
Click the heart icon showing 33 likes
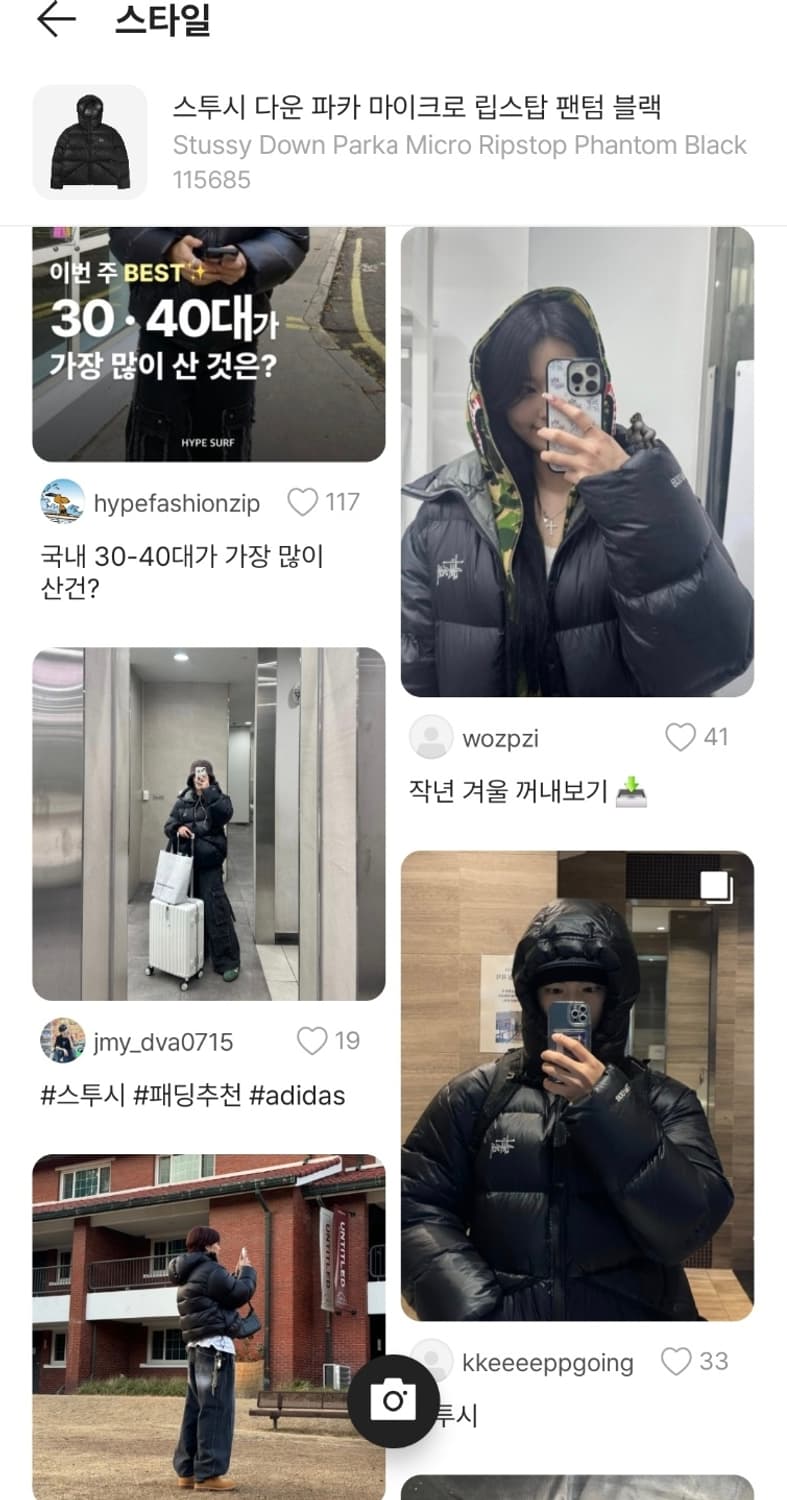674,1361
